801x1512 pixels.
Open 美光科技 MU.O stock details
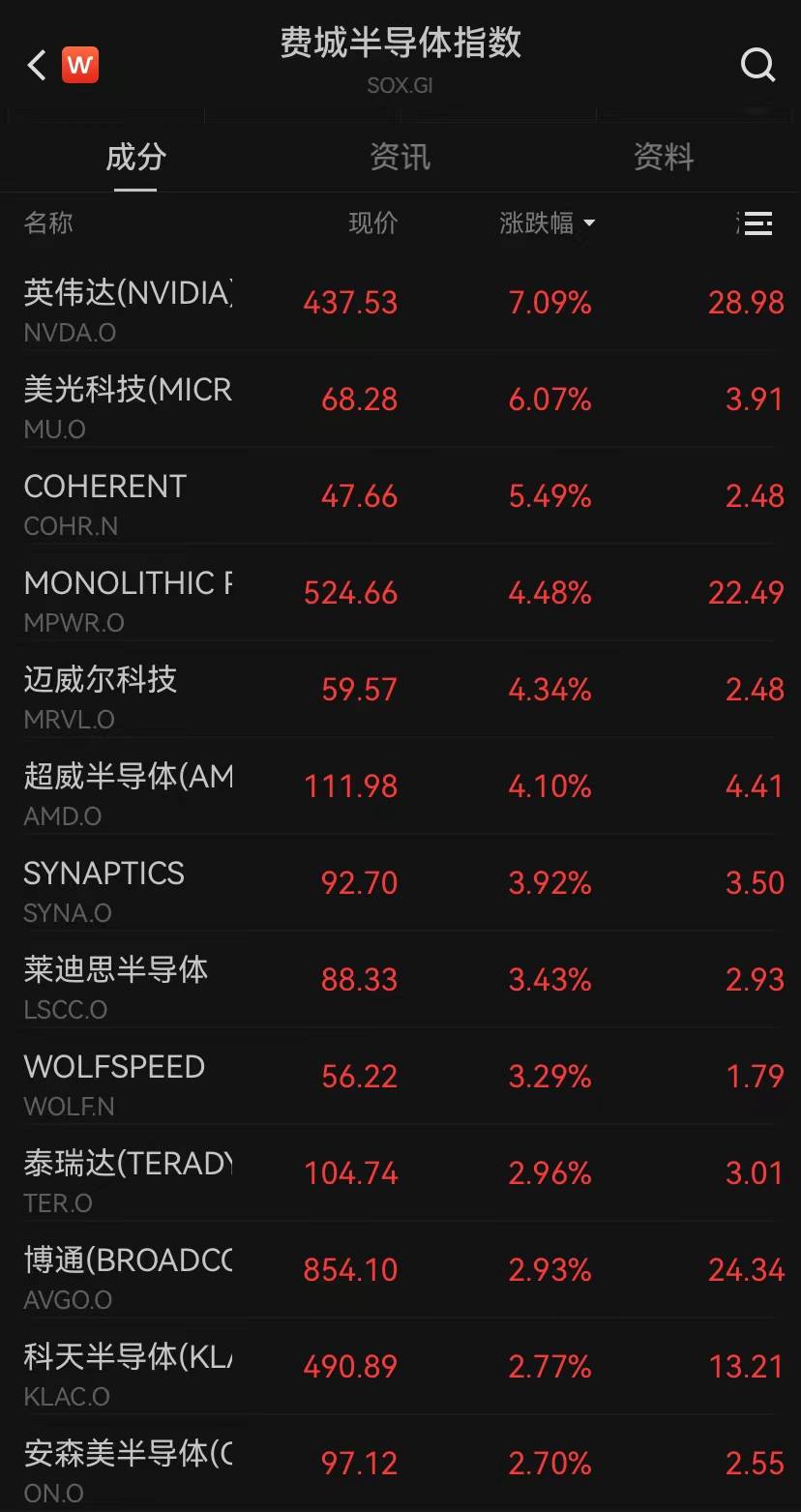[128, 406]
